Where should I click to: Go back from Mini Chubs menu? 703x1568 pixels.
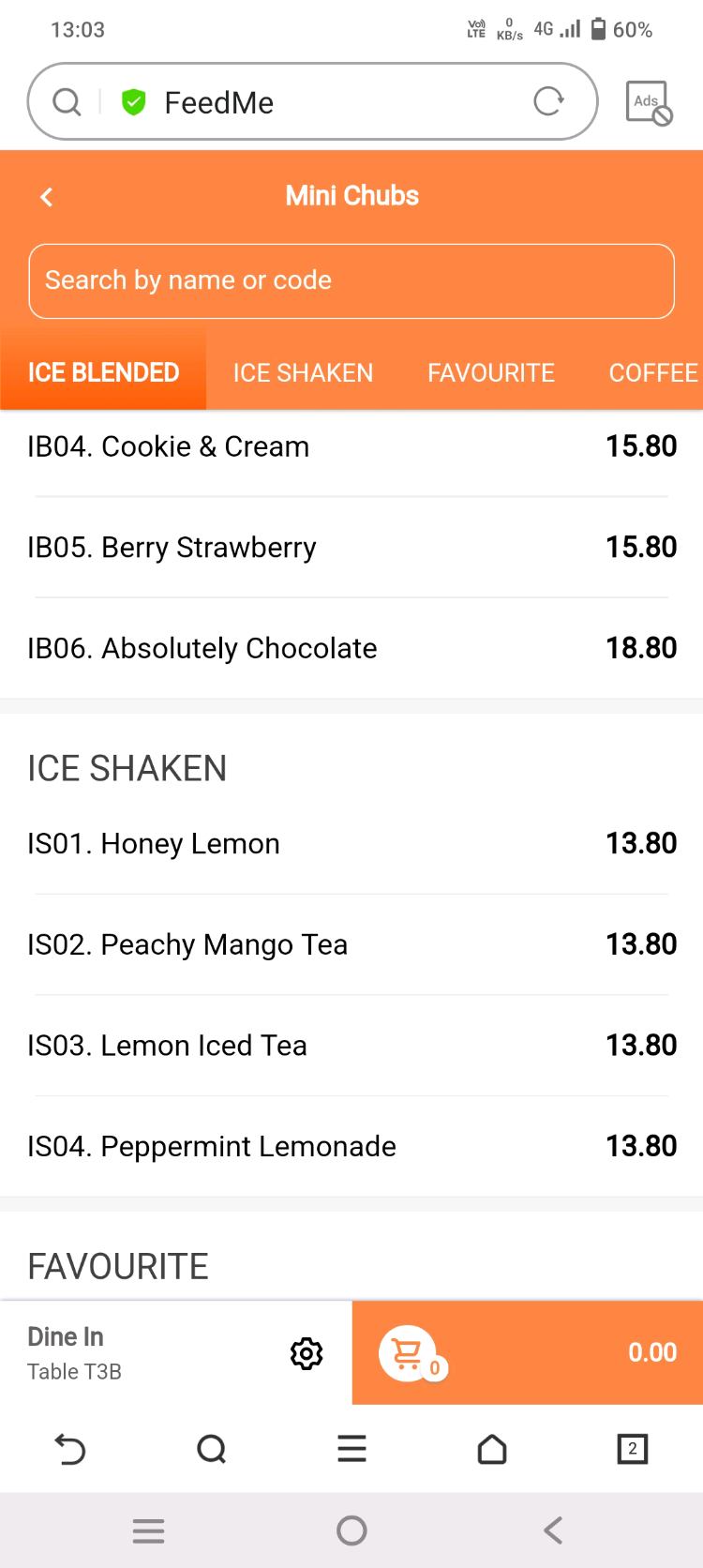(46, 197)
